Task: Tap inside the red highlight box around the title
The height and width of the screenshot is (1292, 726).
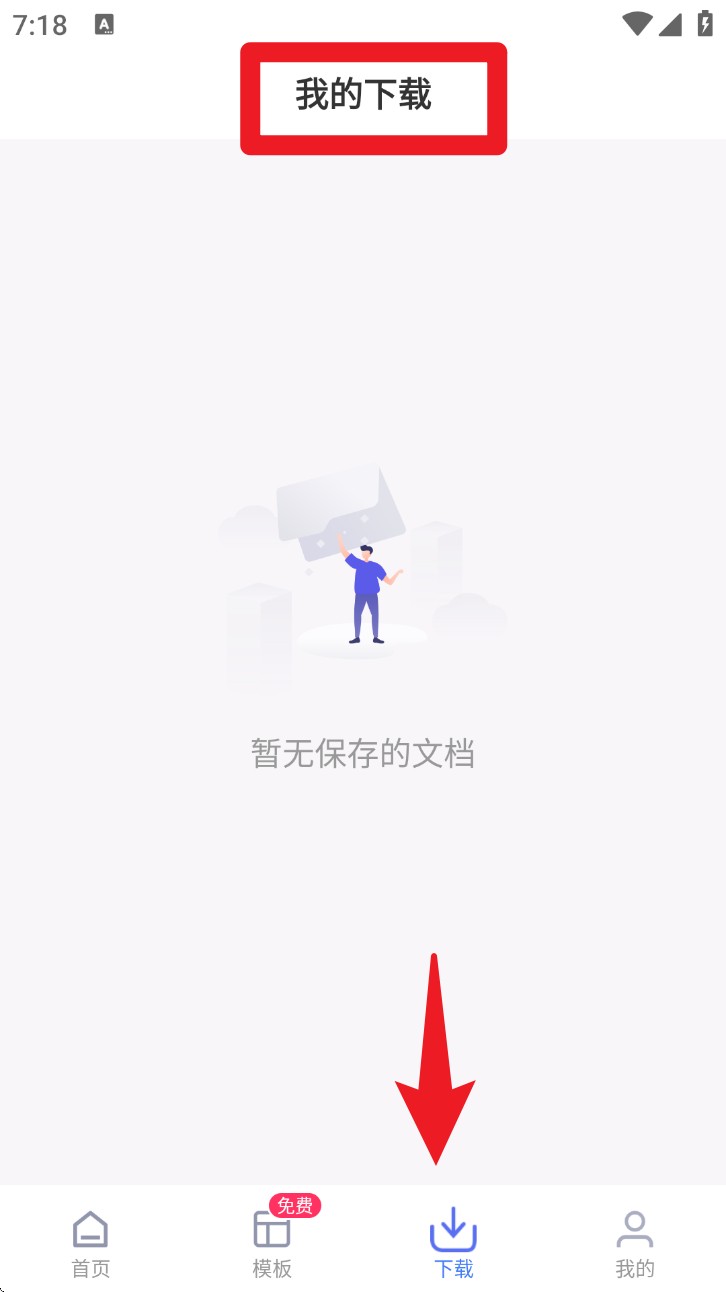Action: (373, 97)
